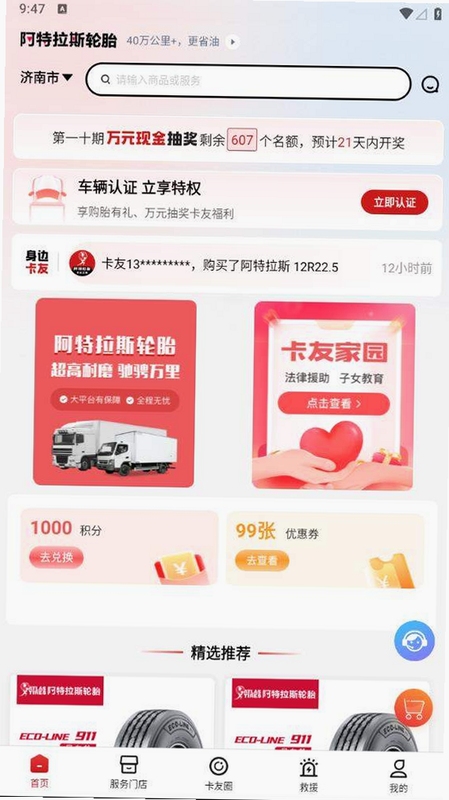449x800 pixels.
Task: Tap the product or service search box
Action: [248, 81]
